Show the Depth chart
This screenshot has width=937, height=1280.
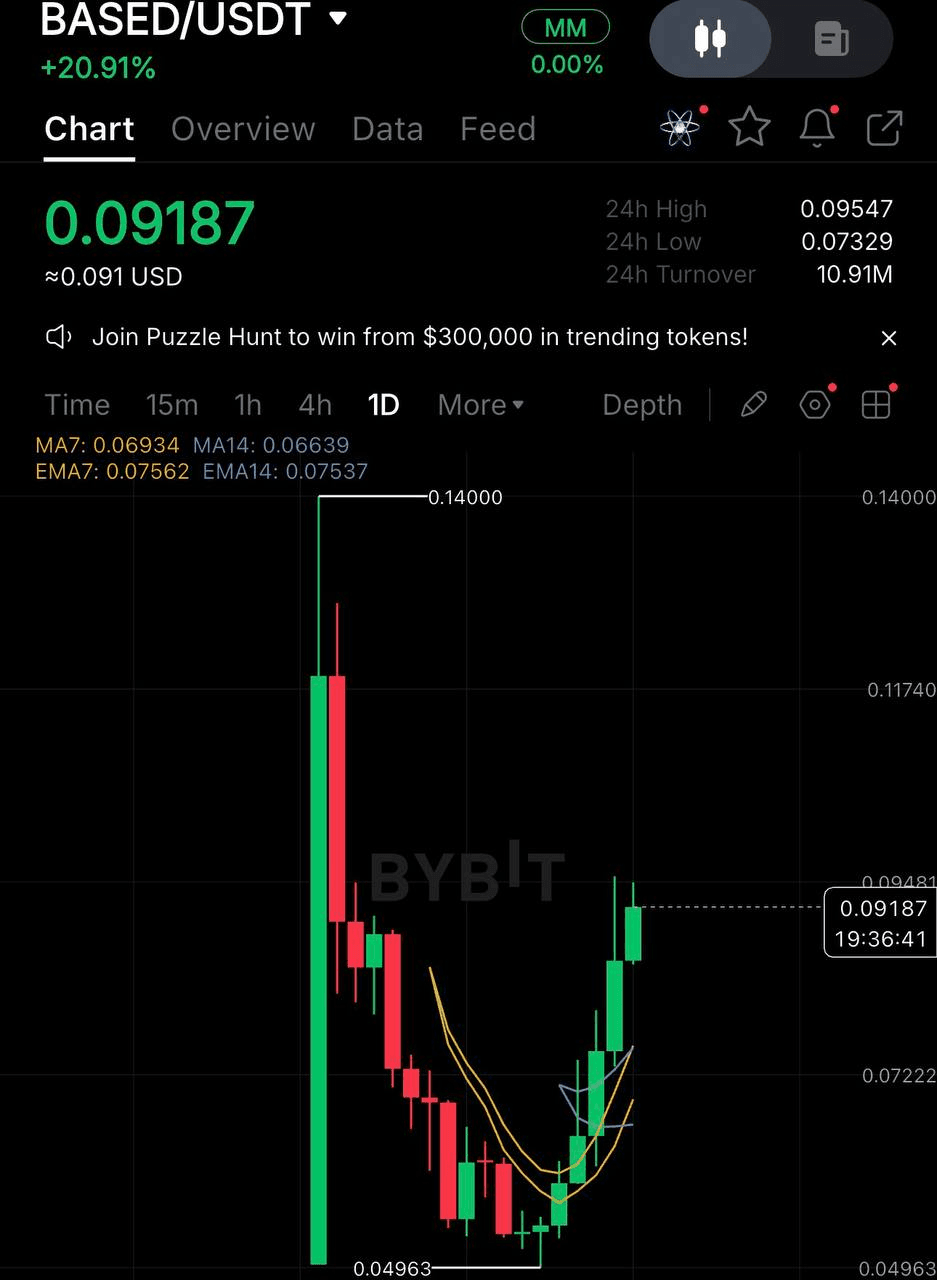tap(642, 405)
